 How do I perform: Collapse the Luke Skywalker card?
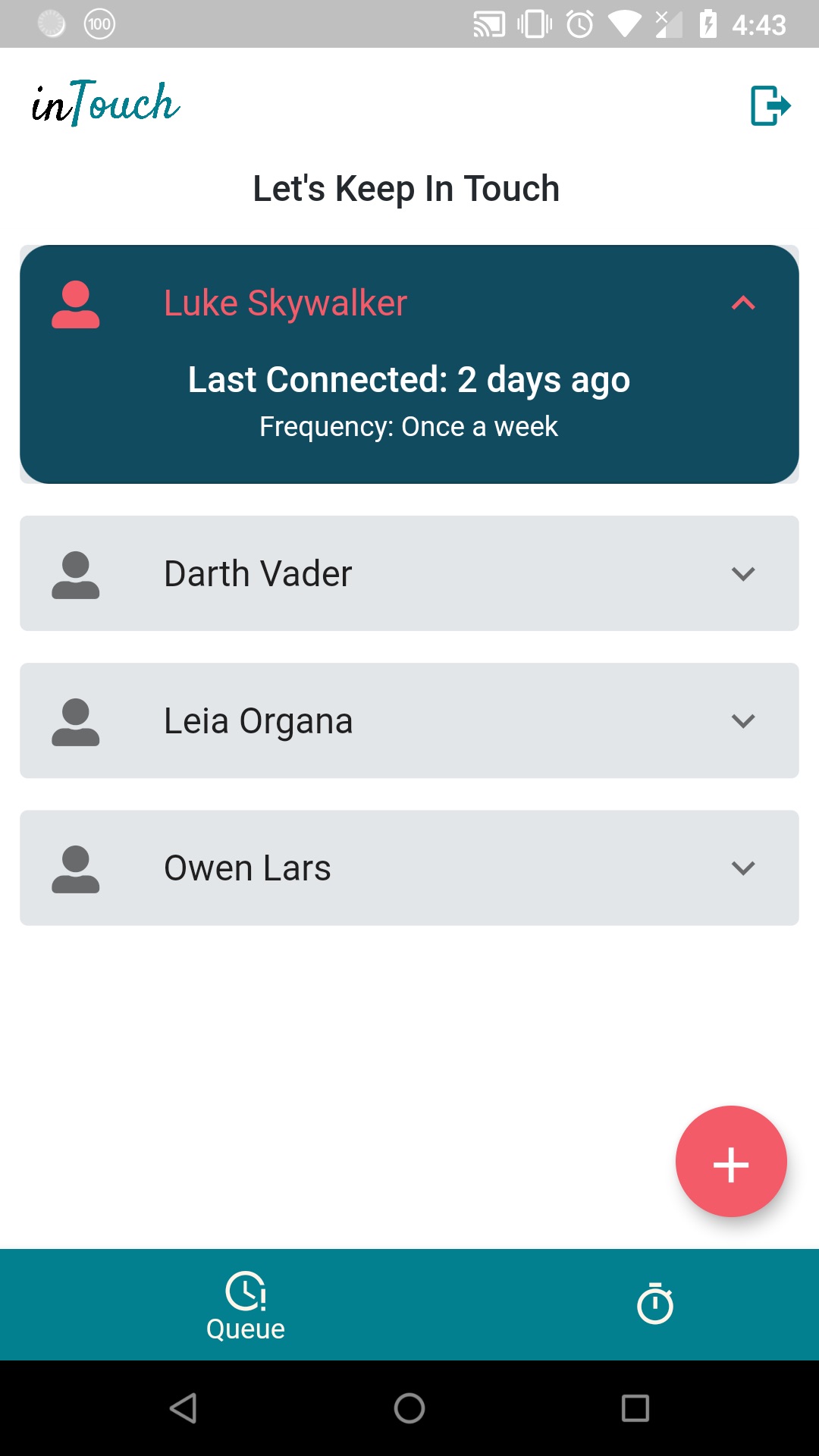(743, 303)
